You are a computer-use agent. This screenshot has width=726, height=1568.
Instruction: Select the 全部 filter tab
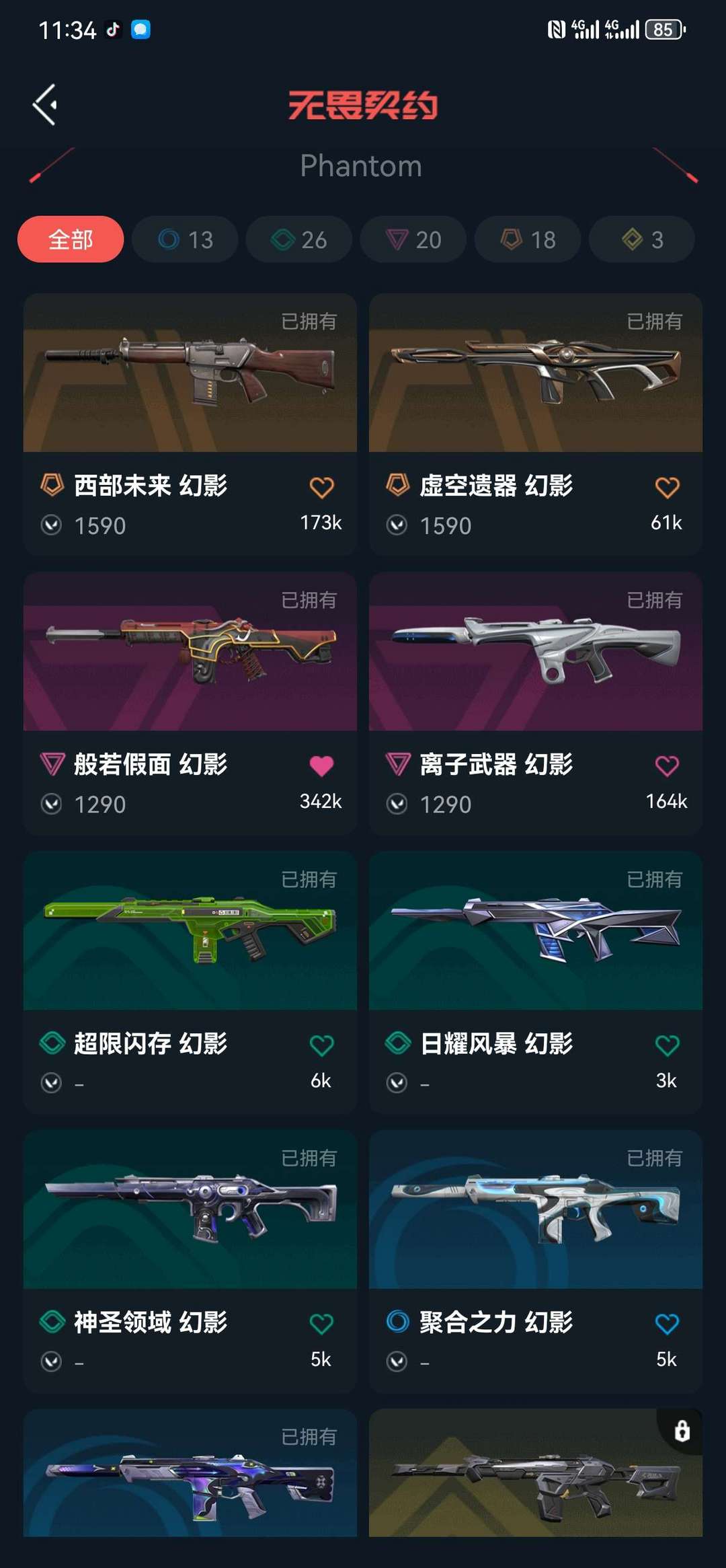pyautogui.click(x=70, y=239)
